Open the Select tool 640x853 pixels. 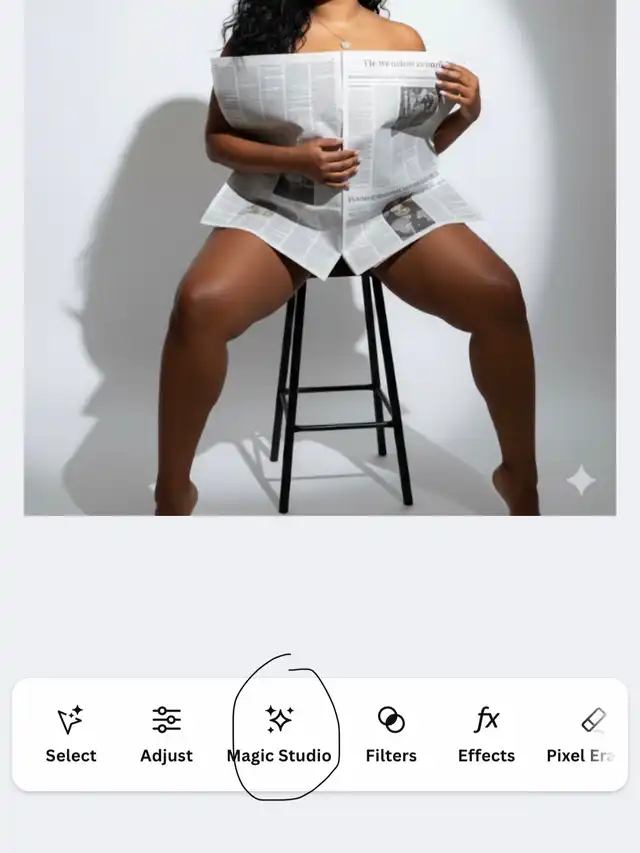click(71, 735)
